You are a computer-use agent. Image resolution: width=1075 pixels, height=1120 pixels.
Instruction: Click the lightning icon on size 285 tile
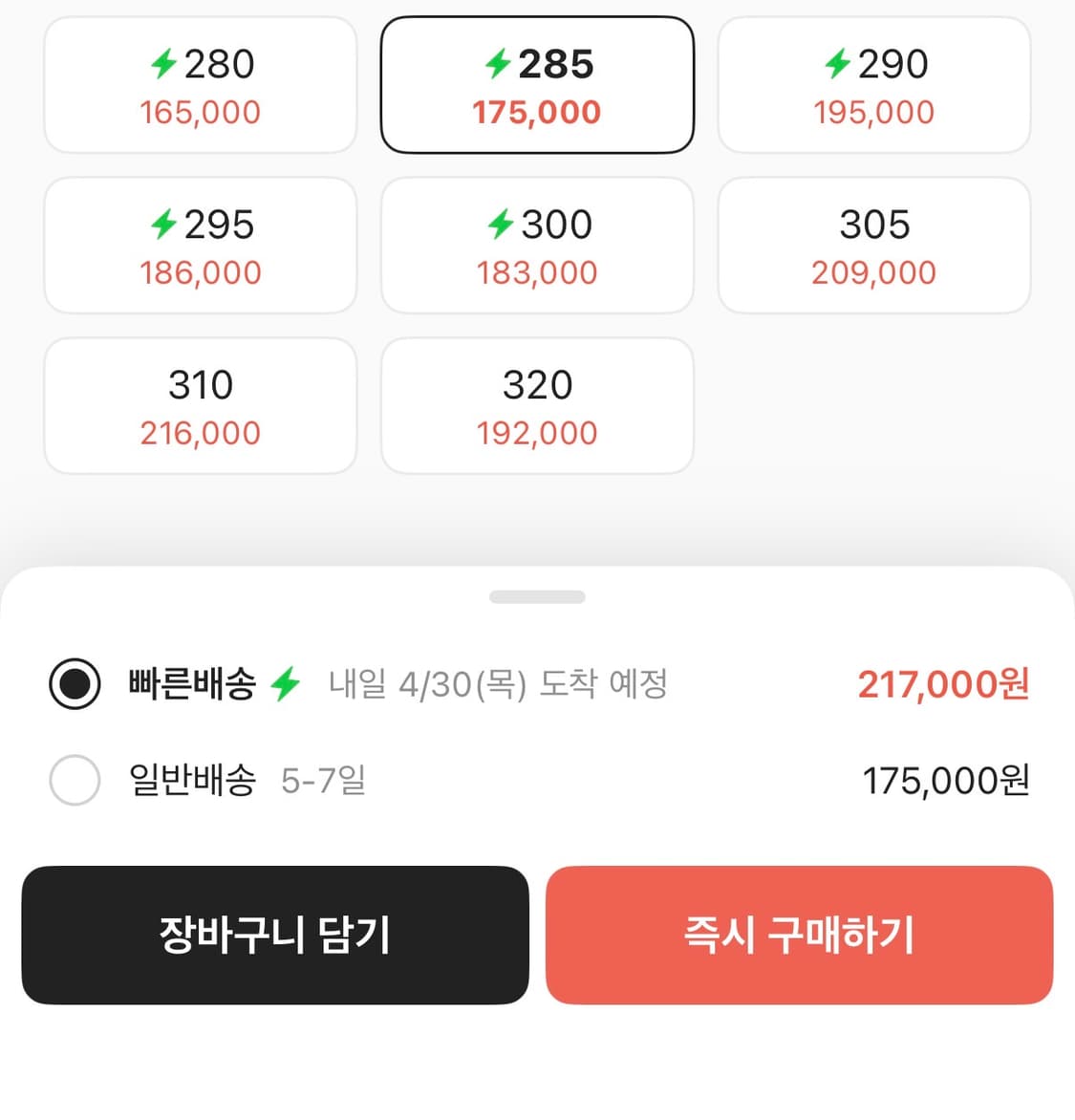coord(496,63)
